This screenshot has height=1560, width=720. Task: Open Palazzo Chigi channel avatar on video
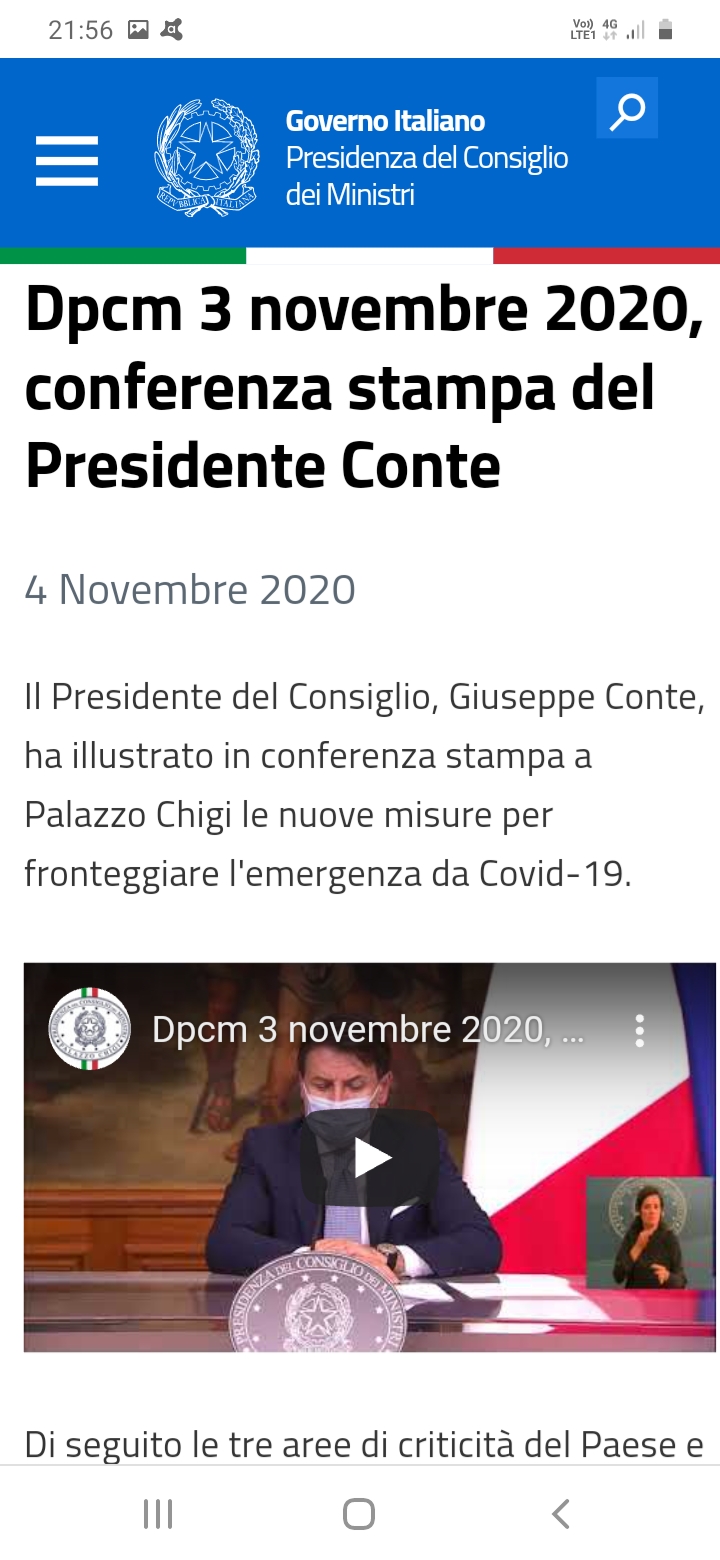(x=90, y=1029)
